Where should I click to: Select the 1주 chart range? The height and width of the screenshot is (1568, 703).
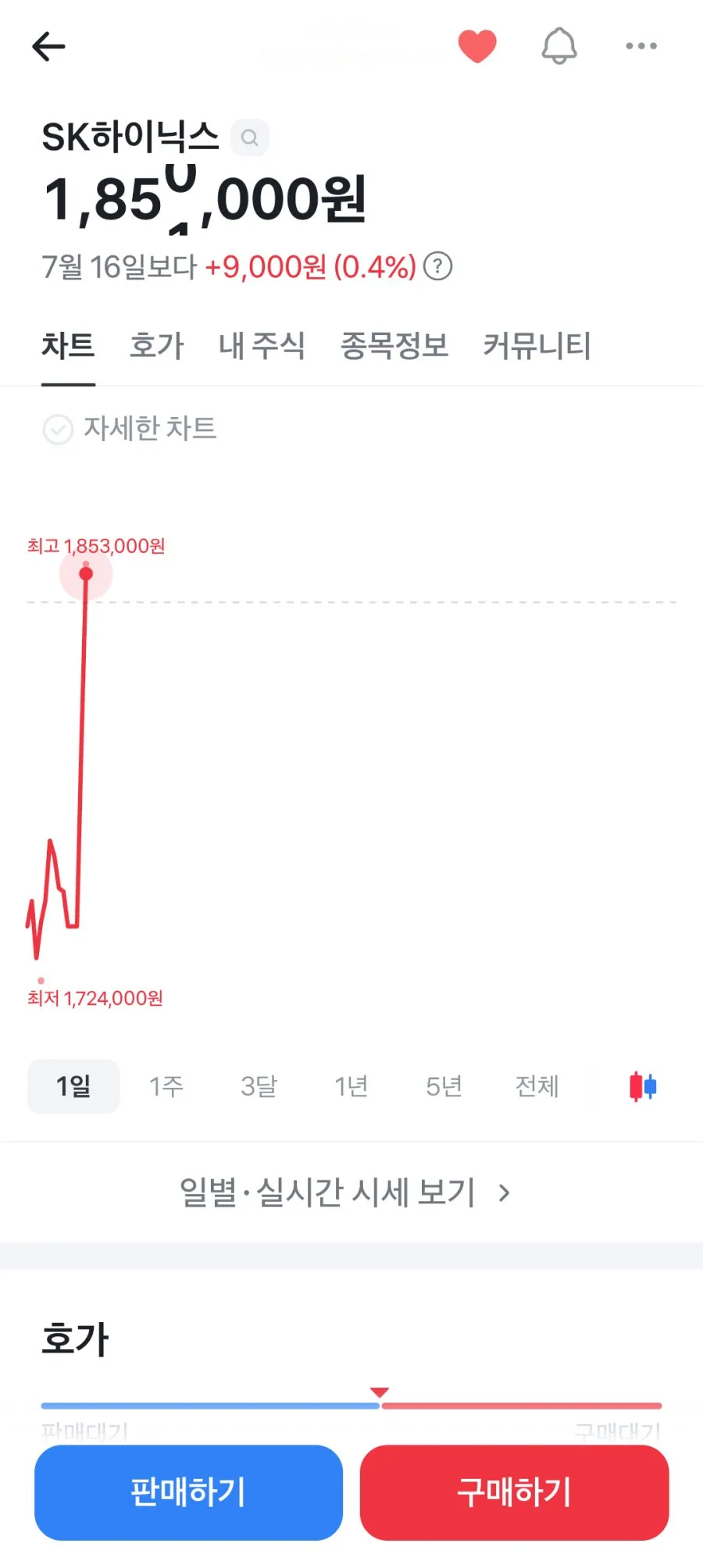coord(166,1086)
